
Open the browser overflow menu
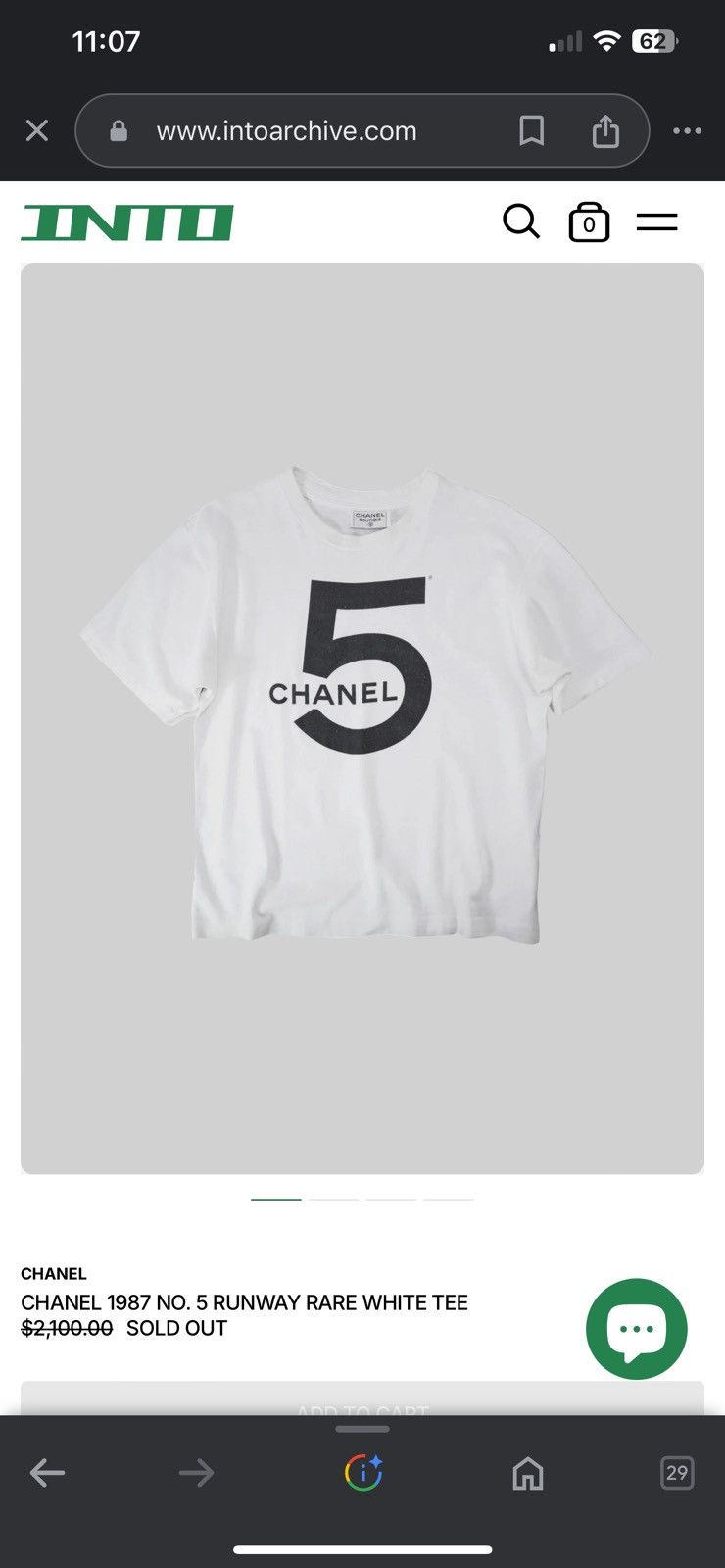coord(687,130)
